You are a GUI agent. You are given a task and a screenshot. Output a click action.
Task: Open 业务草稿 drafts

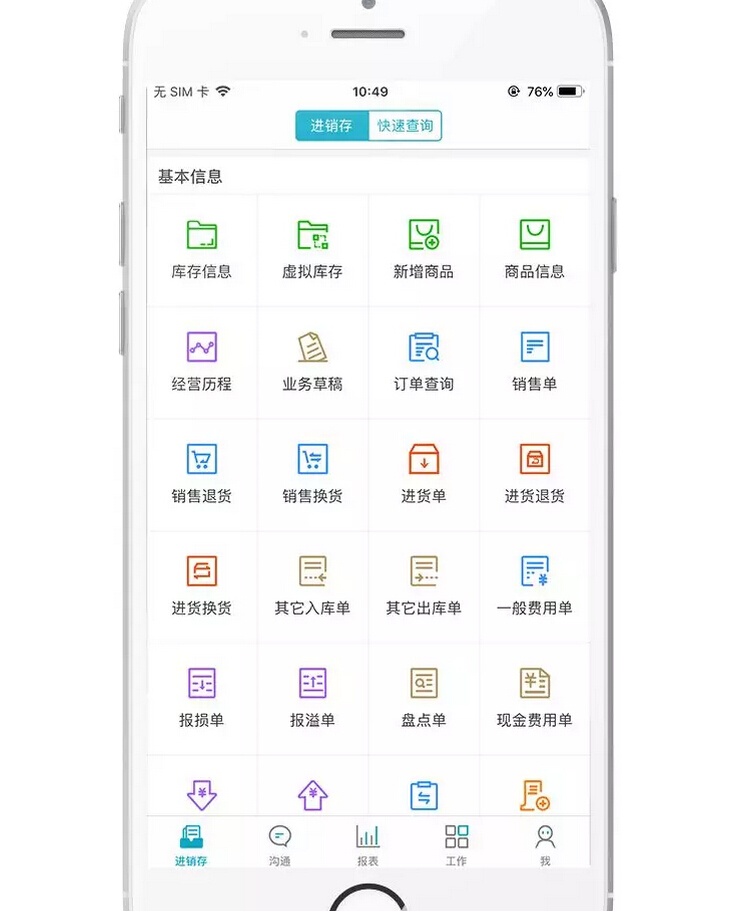coord(312,361)
